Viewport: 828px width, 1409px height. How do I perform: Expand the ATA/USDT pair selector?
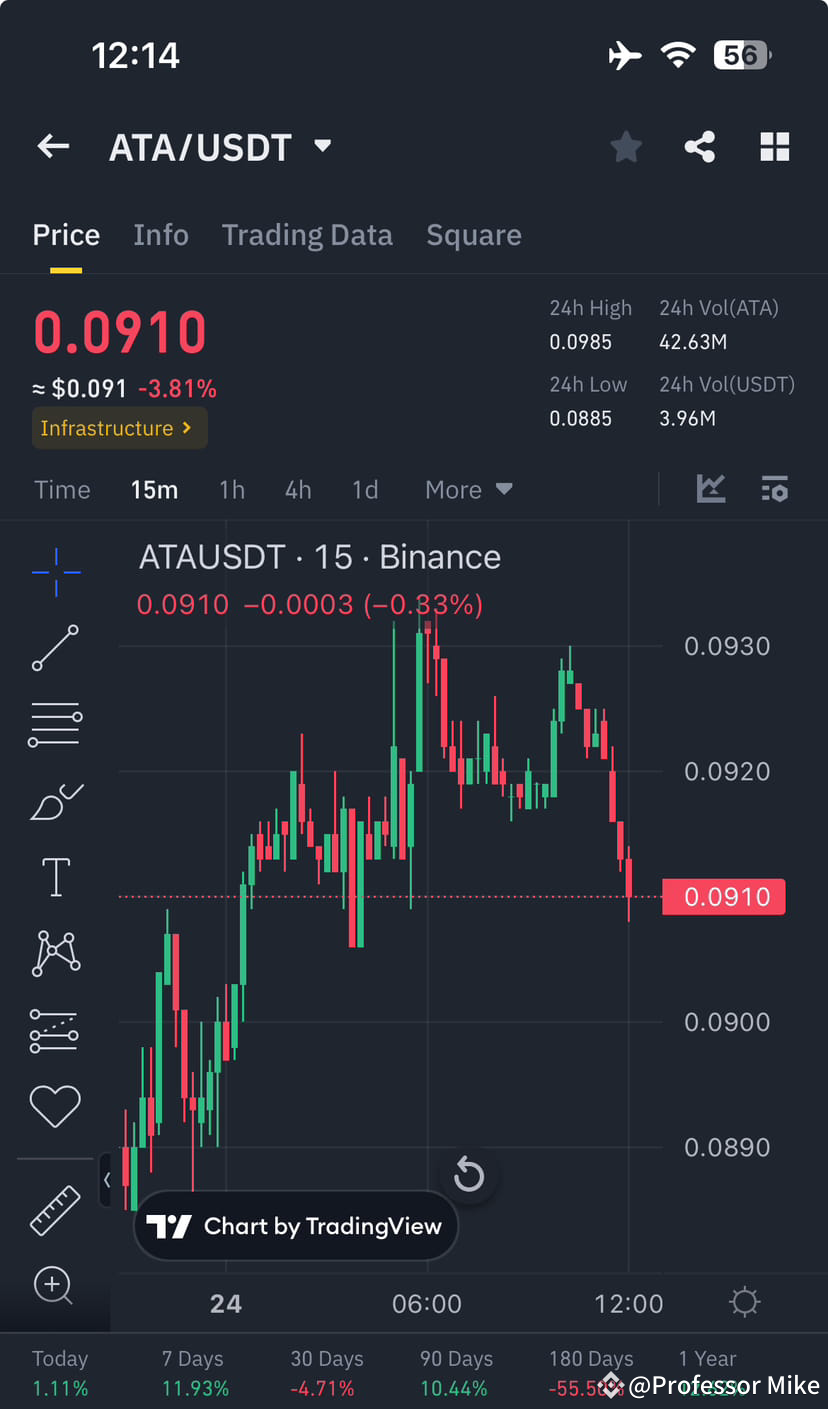[322, 146]
